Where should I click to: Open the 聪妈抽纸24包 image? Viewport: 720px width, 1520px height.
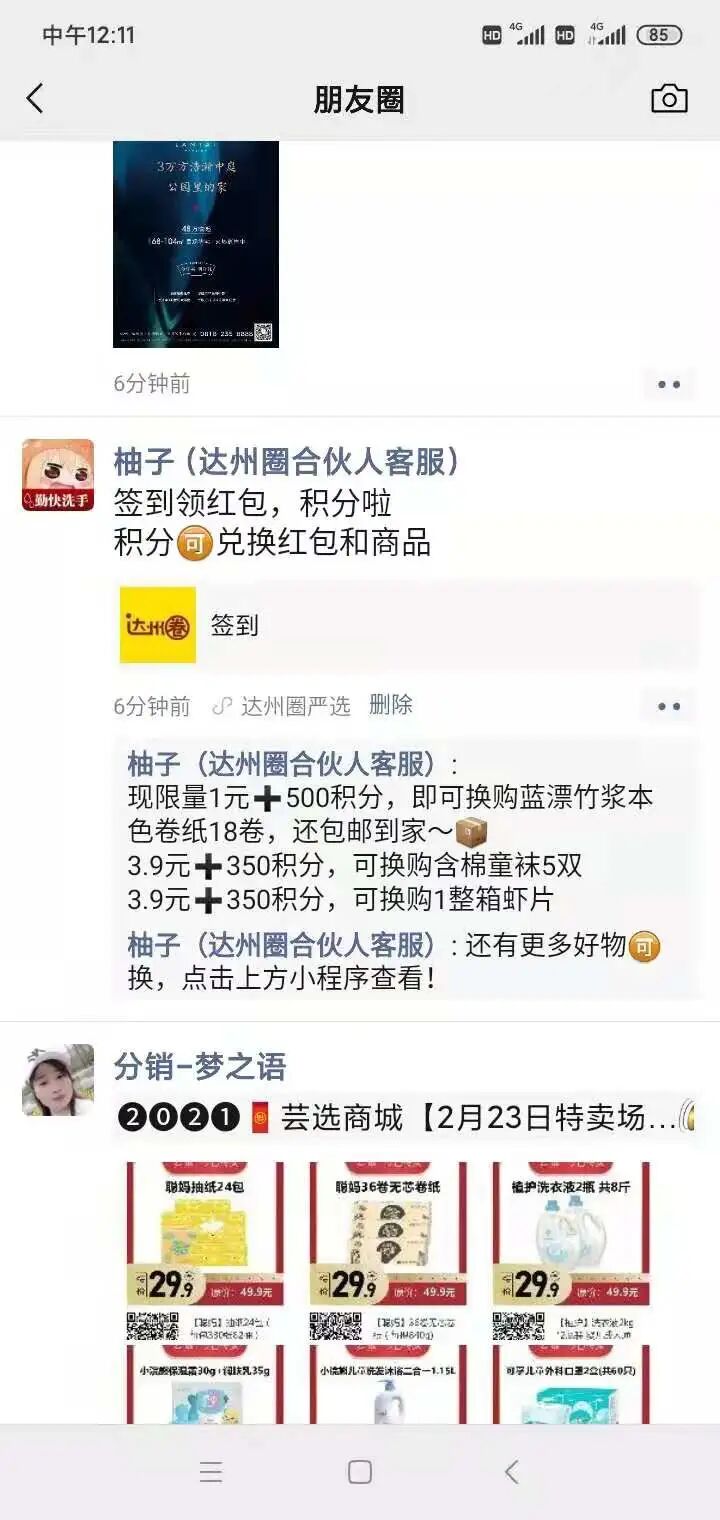point(205,1252)
